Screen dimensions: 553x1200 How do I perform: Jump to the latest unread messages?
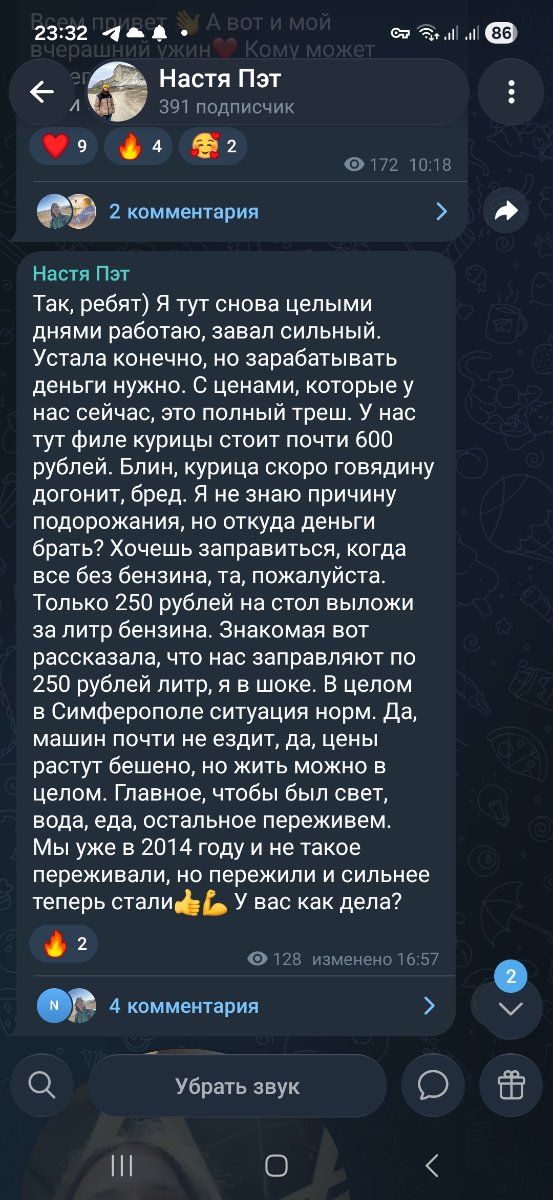coord(511,1005)
